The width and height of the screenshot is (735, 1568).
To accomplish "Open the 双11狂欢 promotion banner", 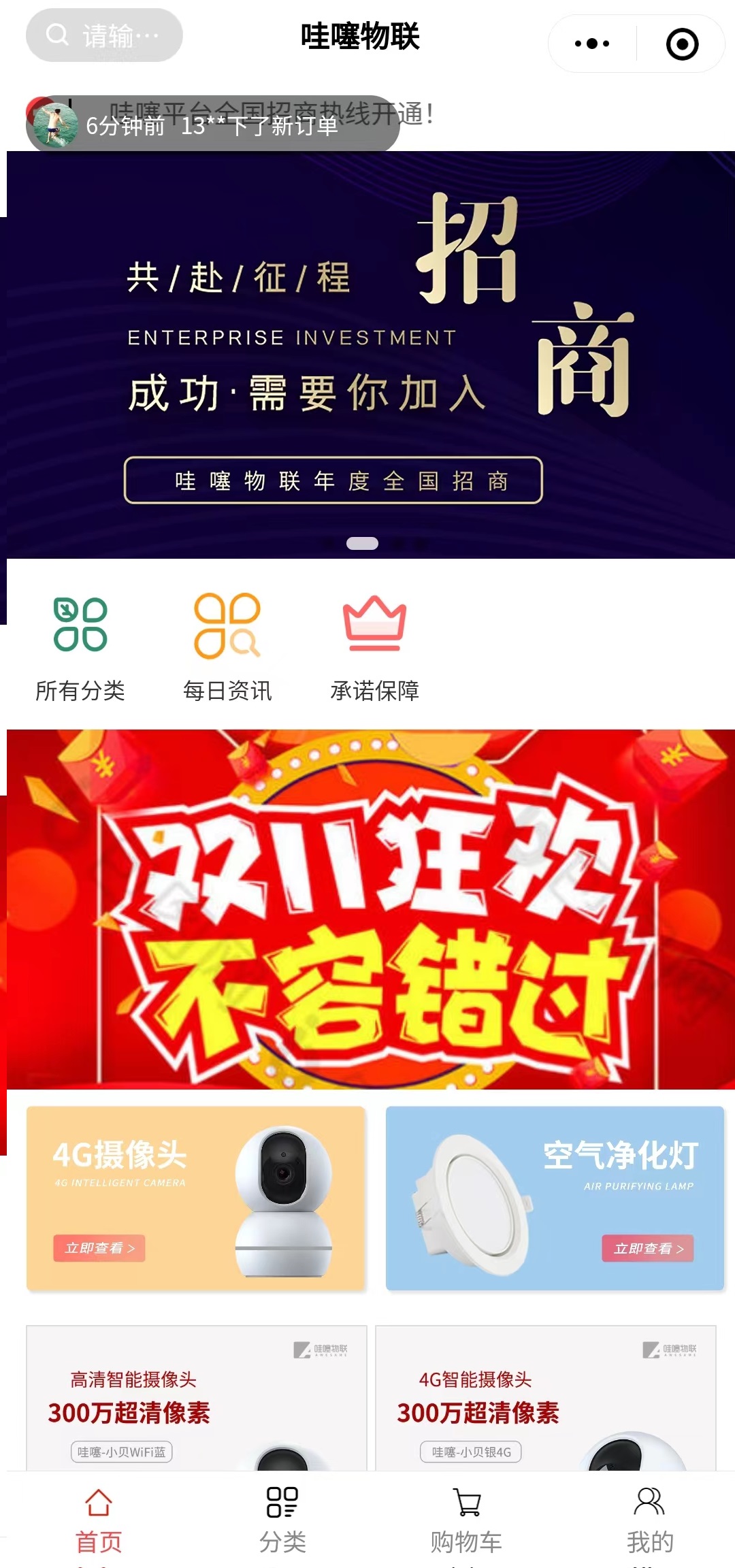I will pos(367,909).
